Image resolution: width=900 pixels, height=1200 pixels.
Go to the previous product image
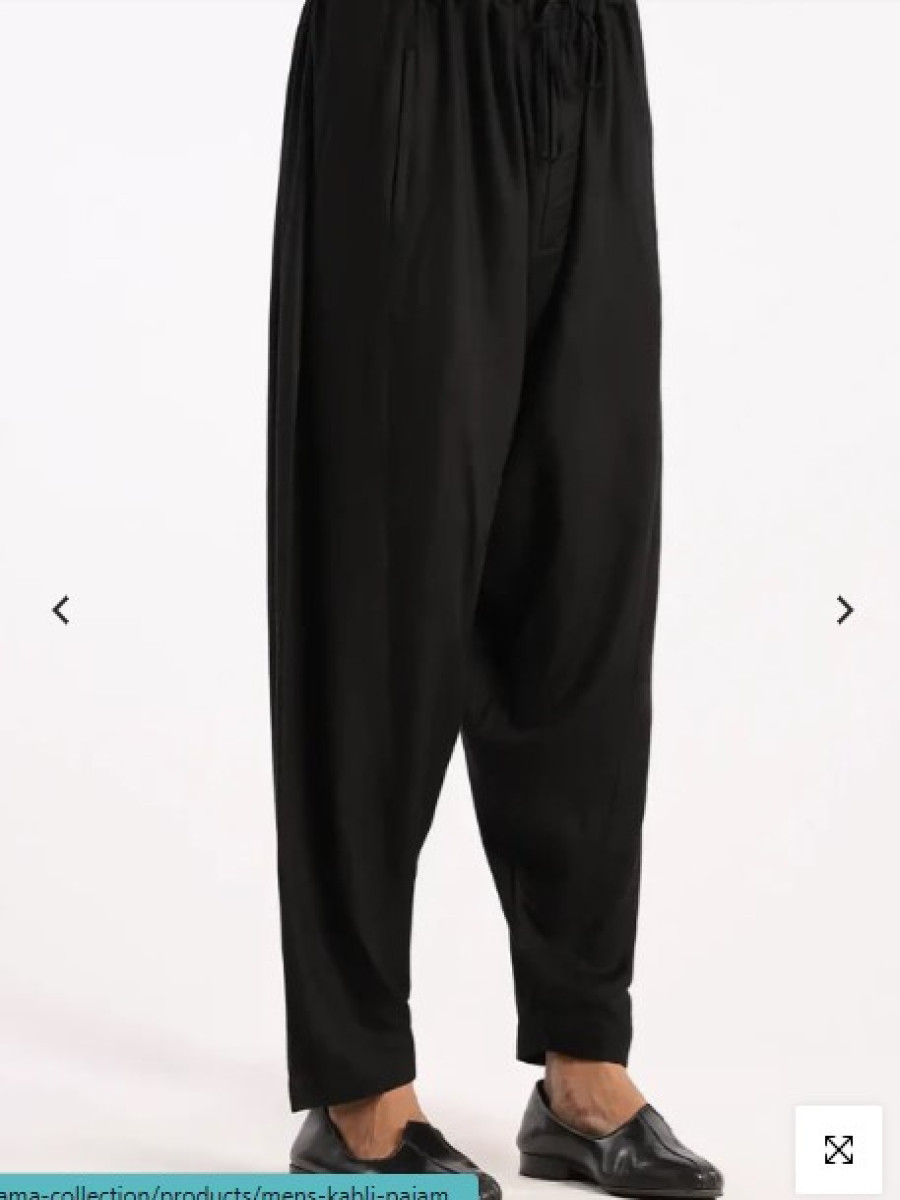click(61, 609)
